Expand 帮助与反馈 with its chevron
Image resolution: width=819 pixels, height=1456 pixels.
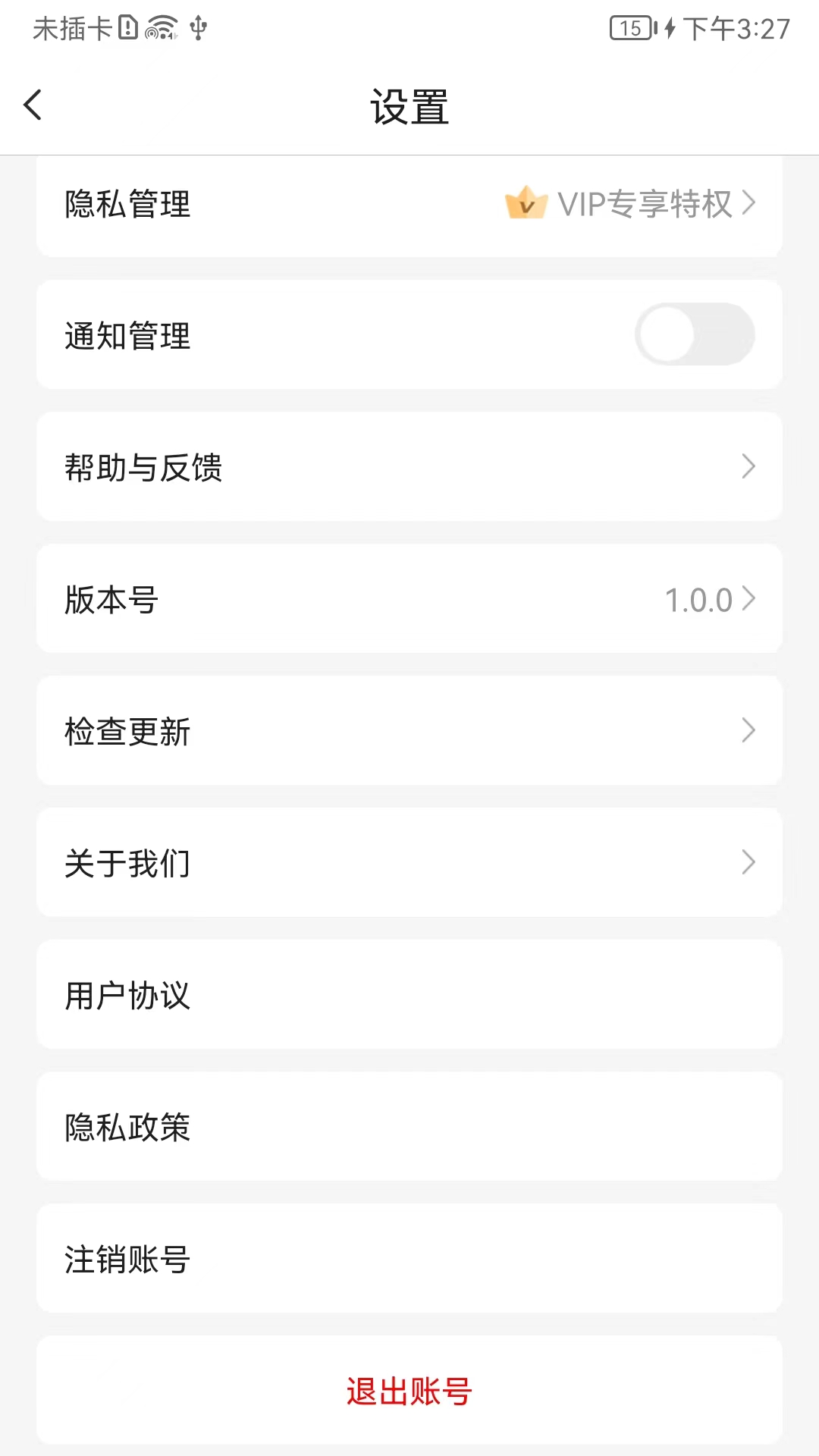(x=749, y=466)
